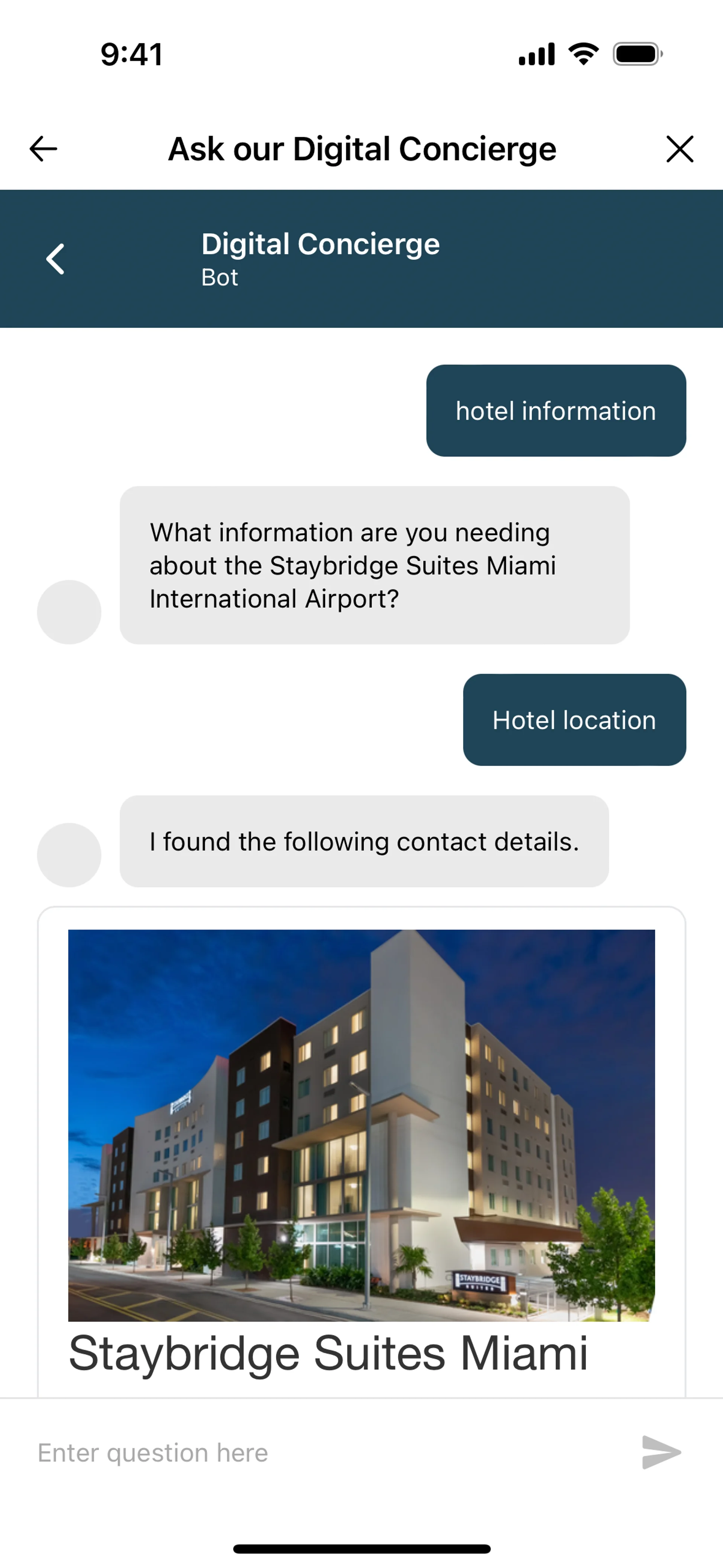Viewport: 723px width, 1568px height.
Task: Tap the chevron in Digital Concierge header
Action: [x=55, y=259]
